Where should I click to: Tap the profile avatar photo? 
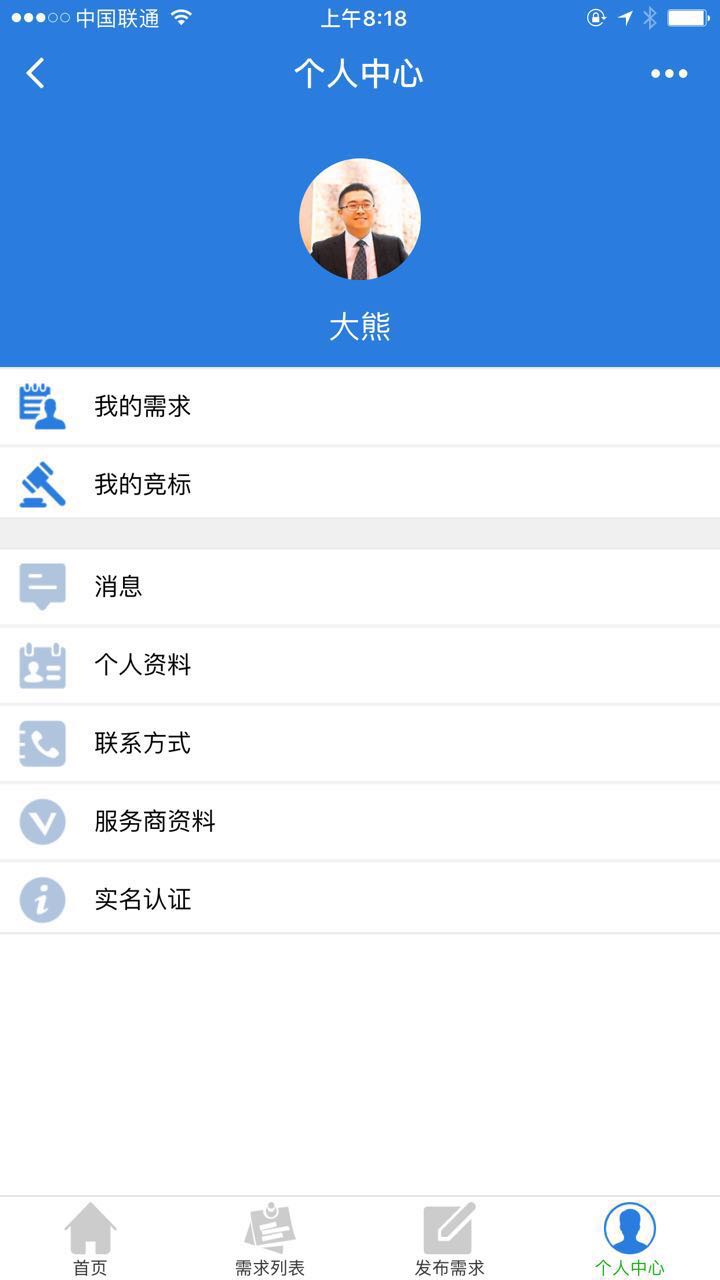coord(360,219)
